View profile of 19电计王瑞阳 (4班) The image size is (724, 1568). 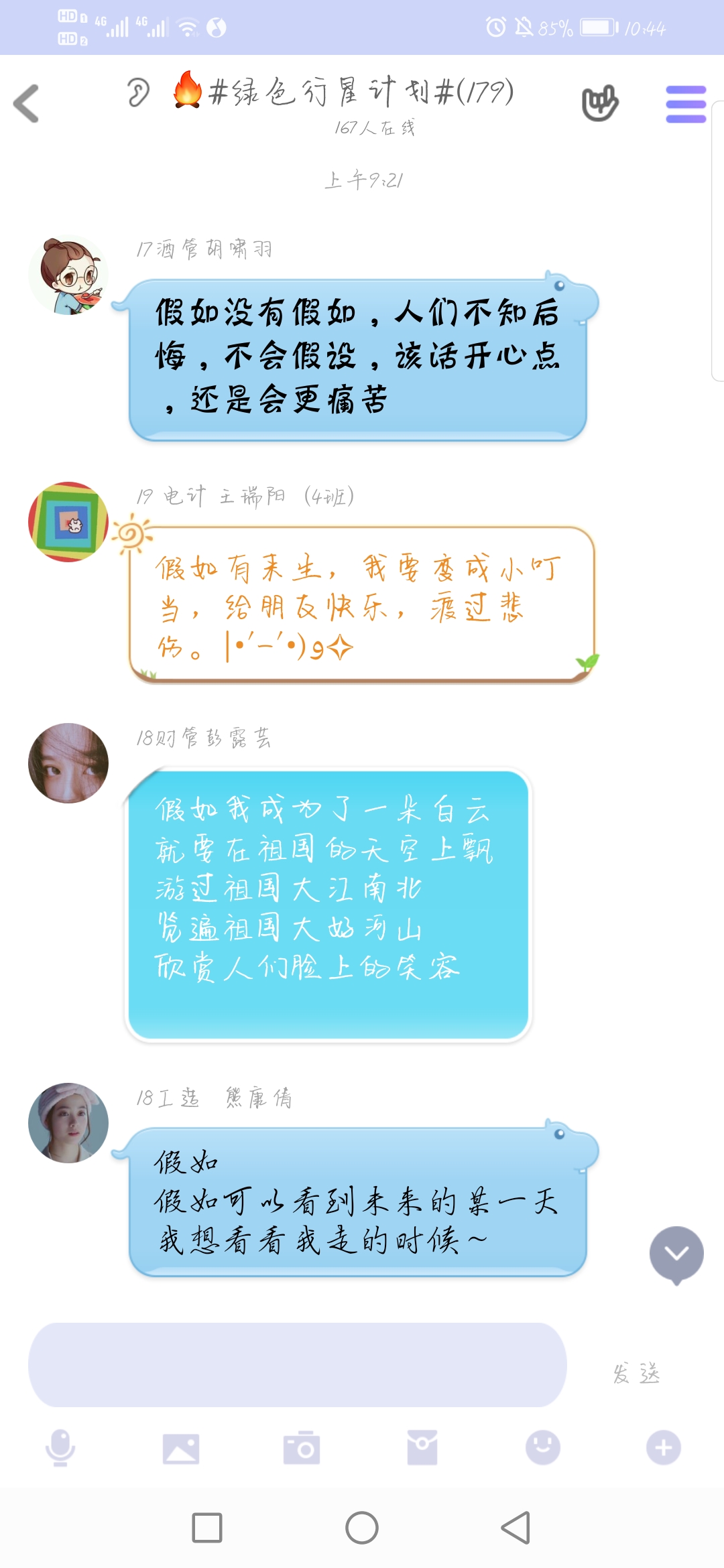(x=68, y=521)
